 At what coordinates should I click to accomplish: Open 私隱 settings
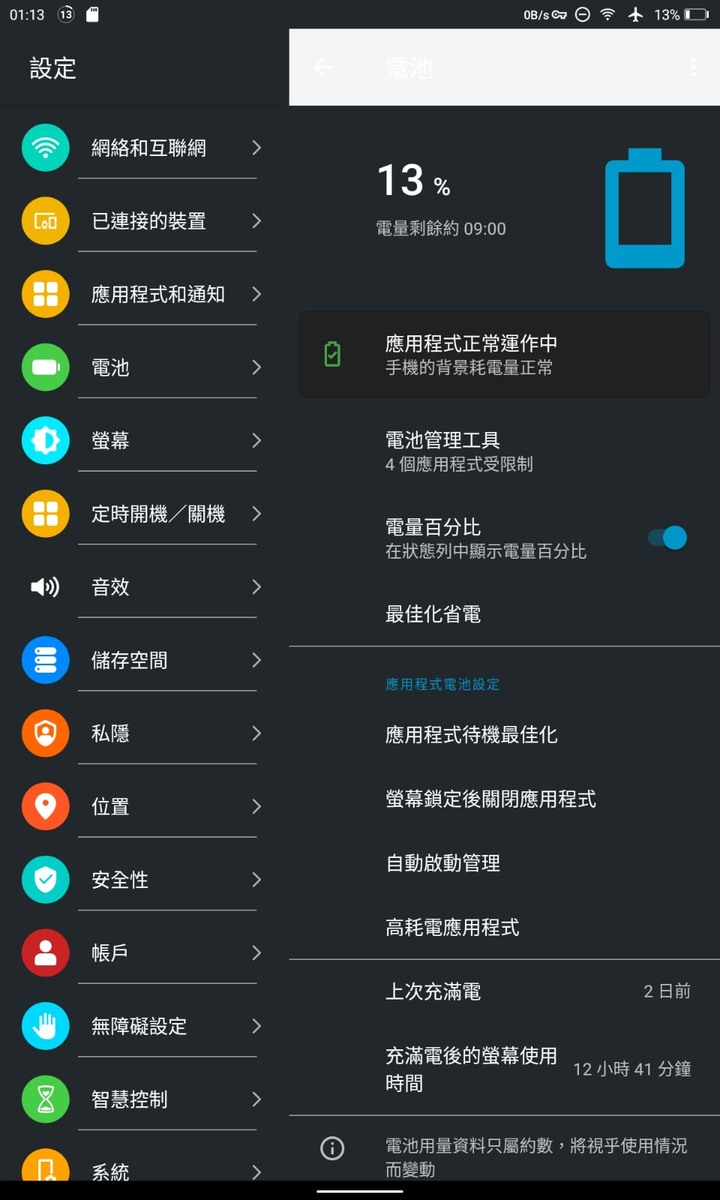110,733
